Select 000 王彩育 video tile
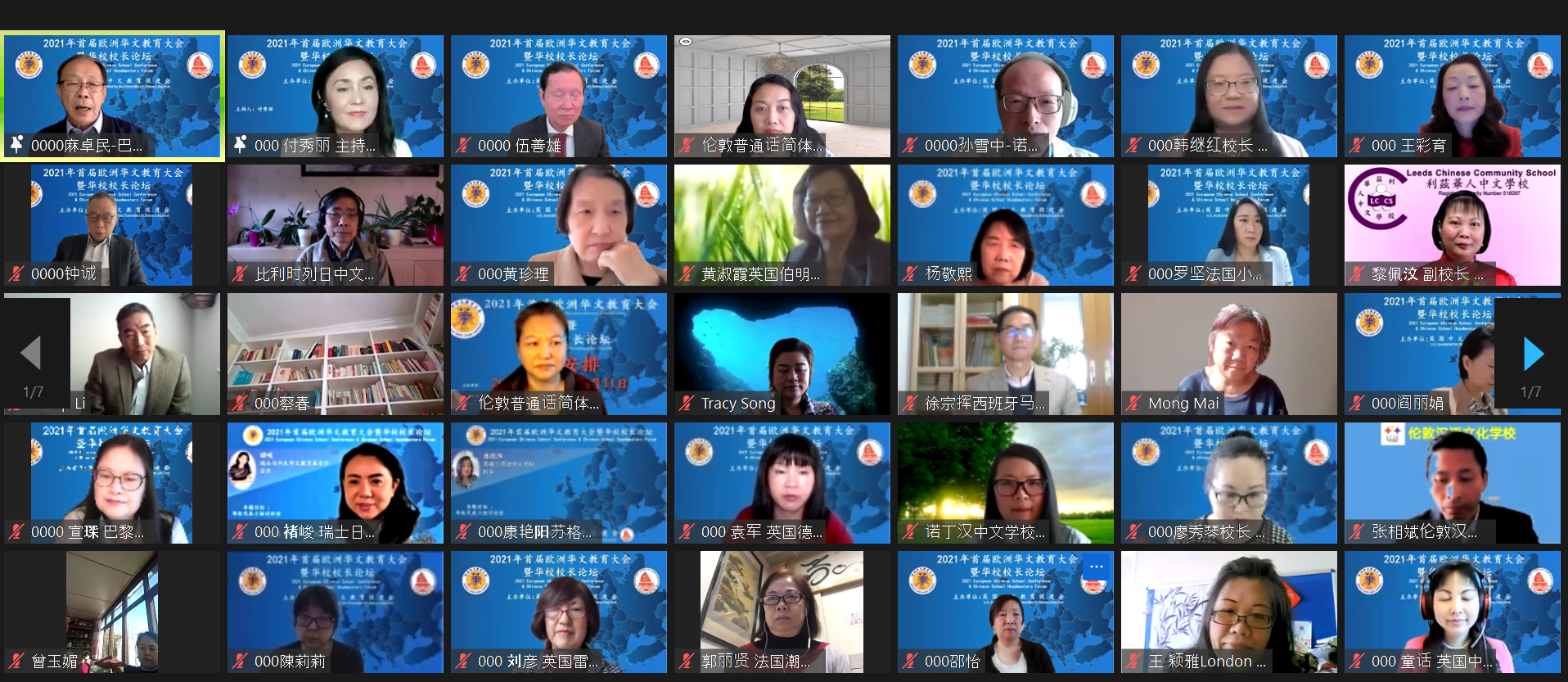The width and height of the screenshot is (1568, 682). (x=1452, y=96)
